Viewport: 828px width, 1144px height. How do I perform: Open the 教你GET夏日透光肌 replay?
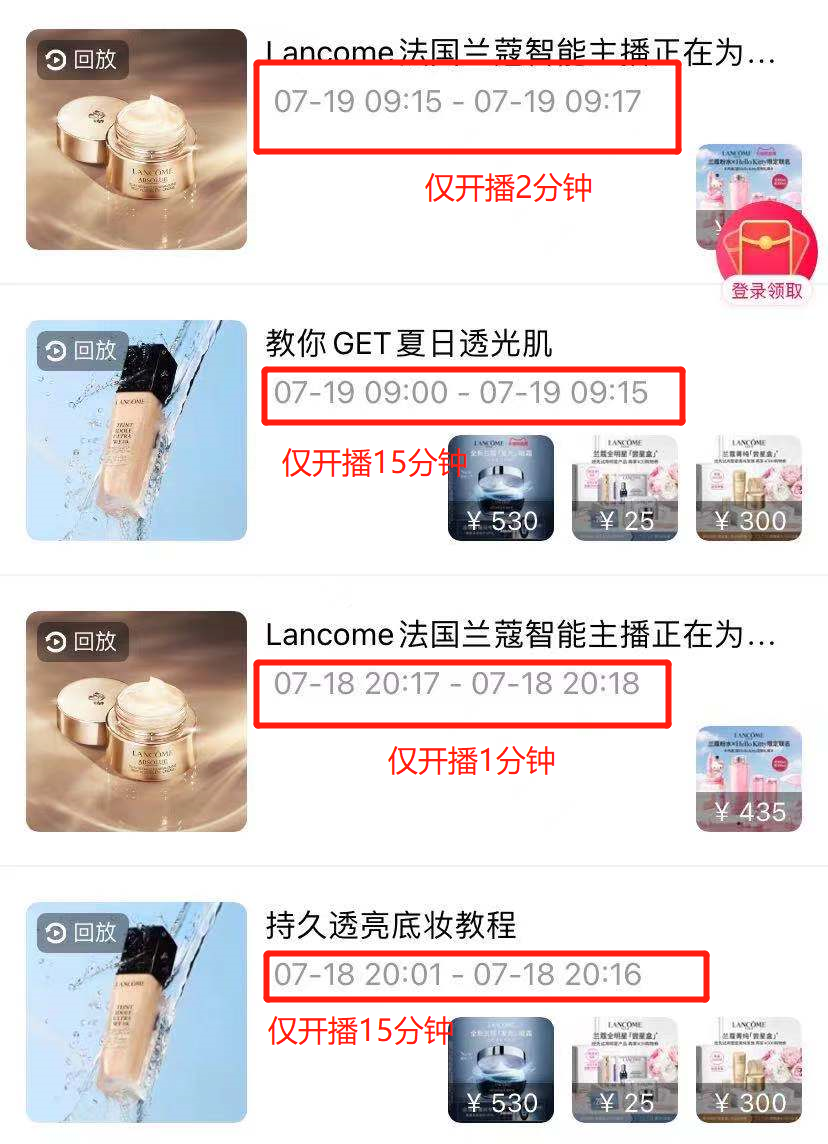coord(136,430)
